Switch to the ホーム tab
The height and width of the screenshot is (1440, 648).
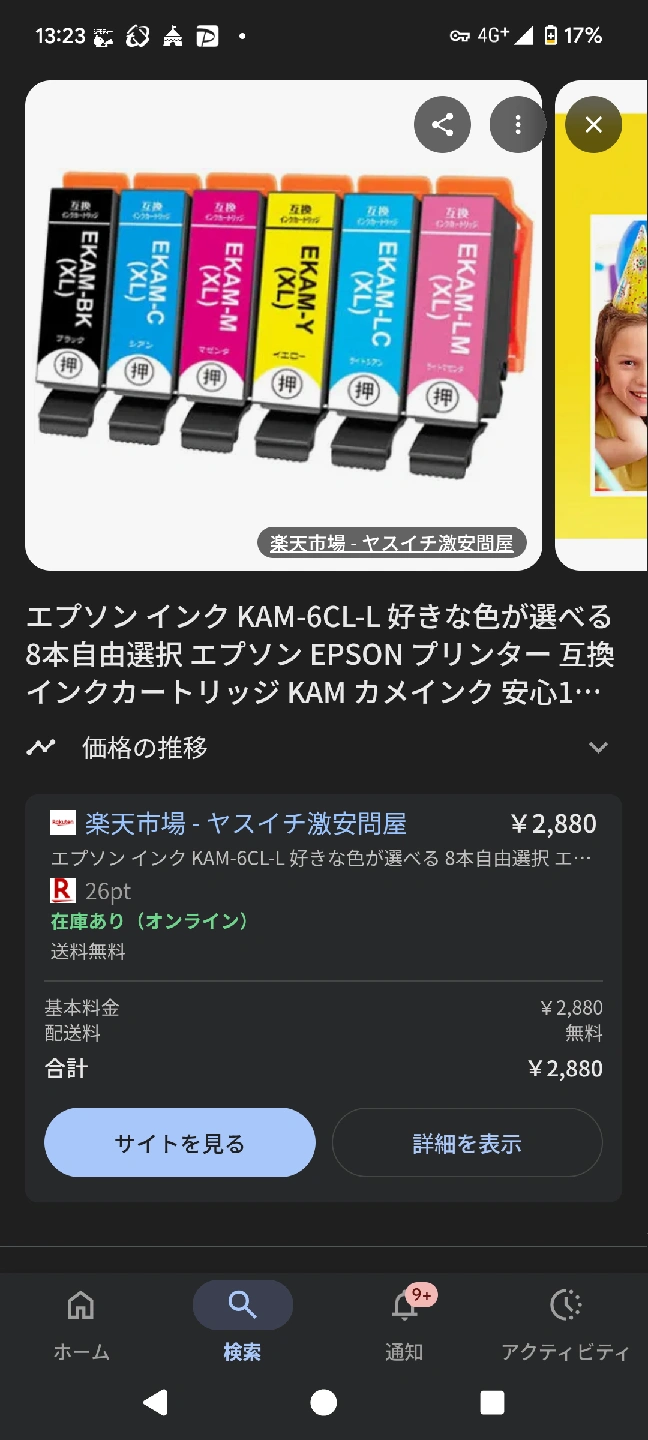point(81,1324)
